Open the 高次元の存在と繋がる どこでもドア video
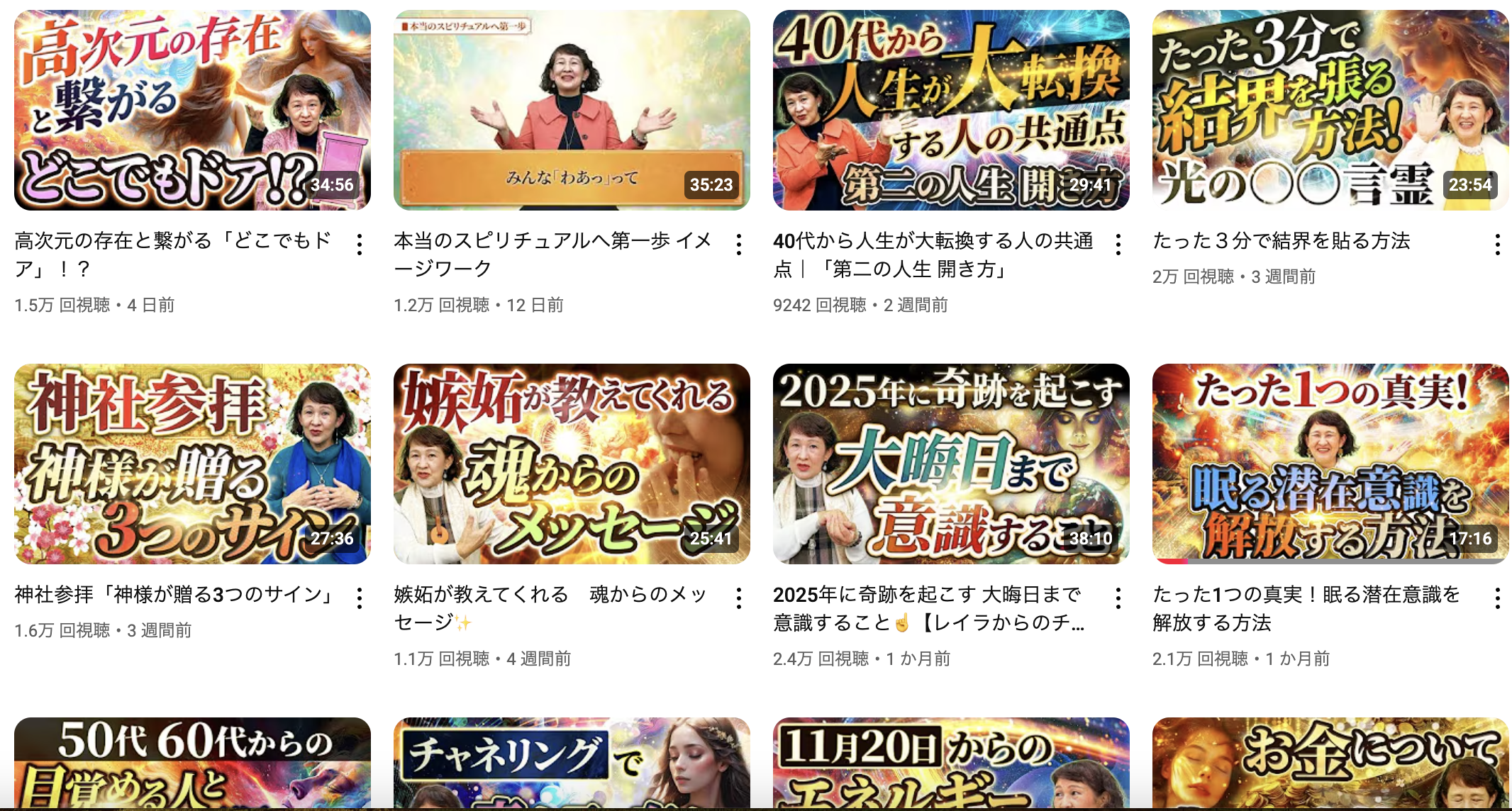This screenshot has width=1512, height=811. point(192,110)
